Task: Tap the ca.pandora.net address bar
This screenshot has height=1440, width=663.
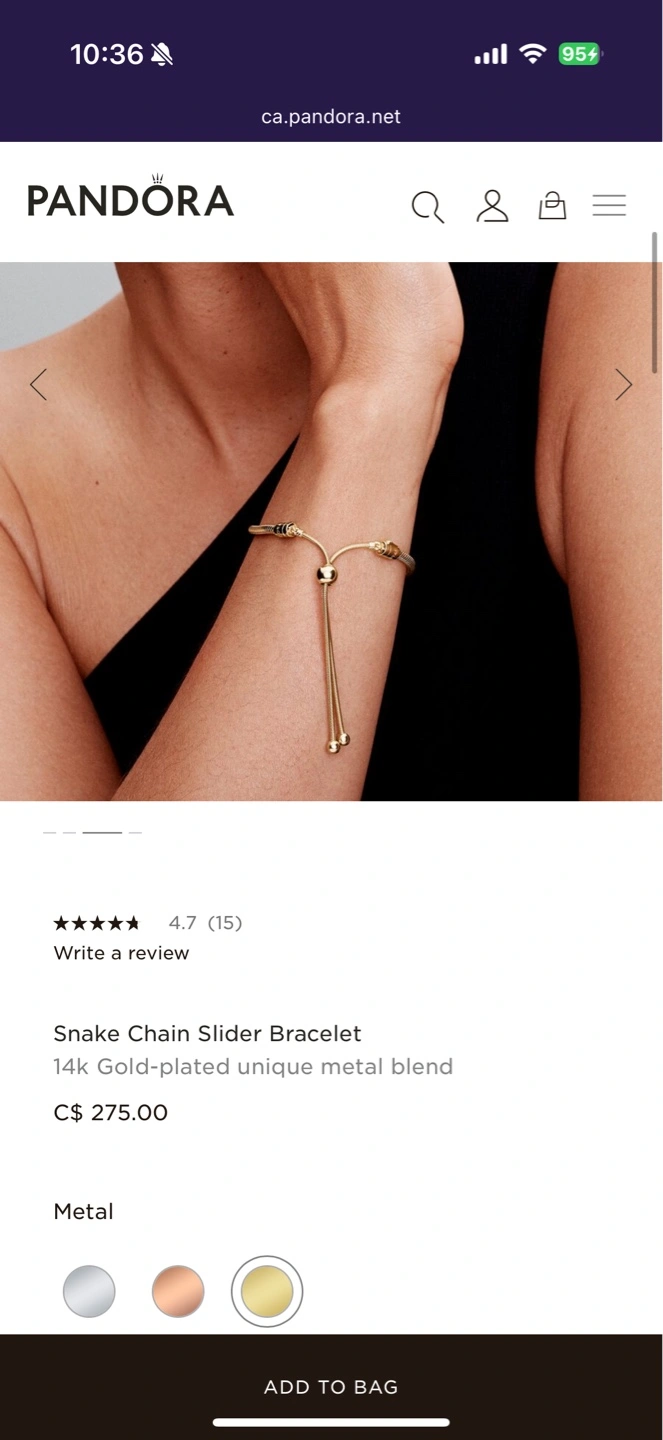Action: [331, 116]
